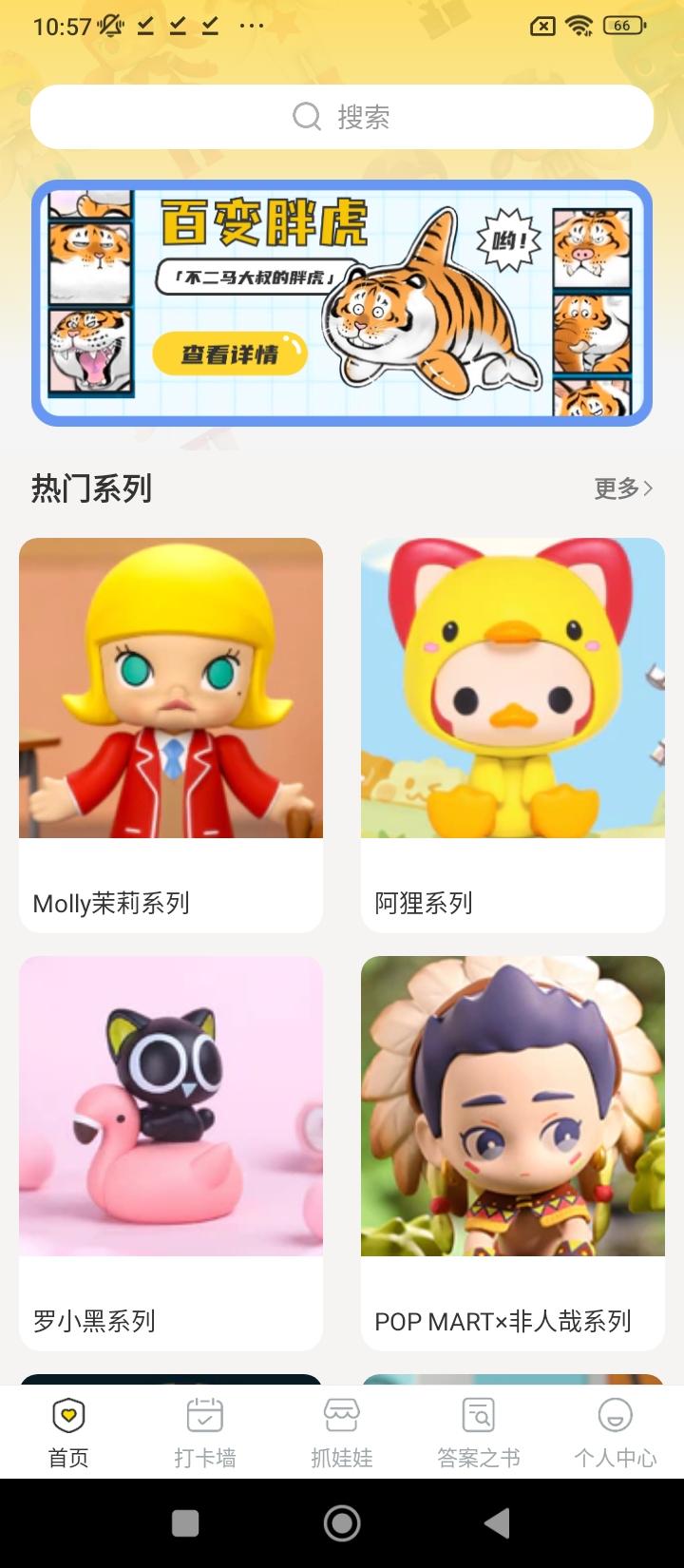Select the 个人中心 profile icon

616,1416
